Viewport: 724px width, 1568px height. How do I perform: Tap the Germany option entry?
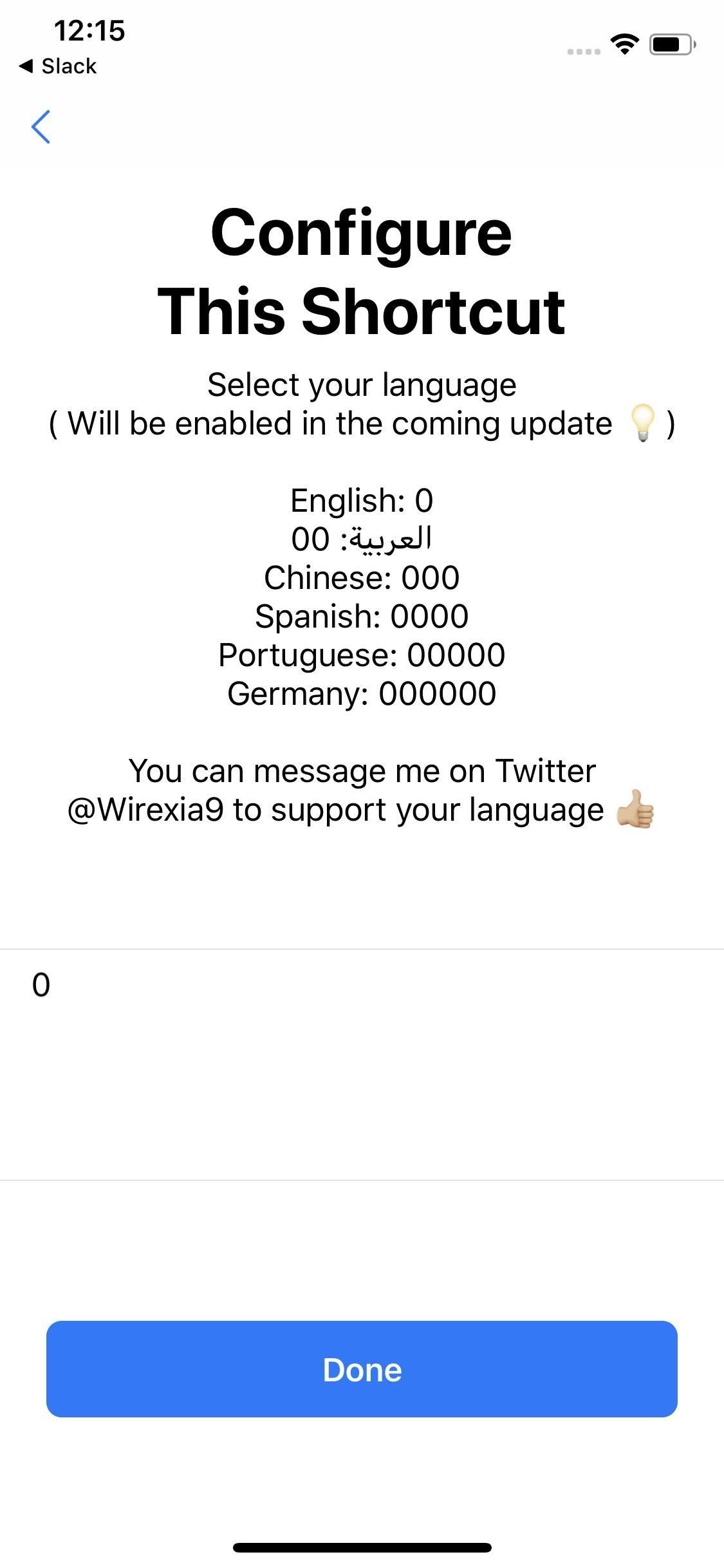pyautogui.click(x=362, y=694)
